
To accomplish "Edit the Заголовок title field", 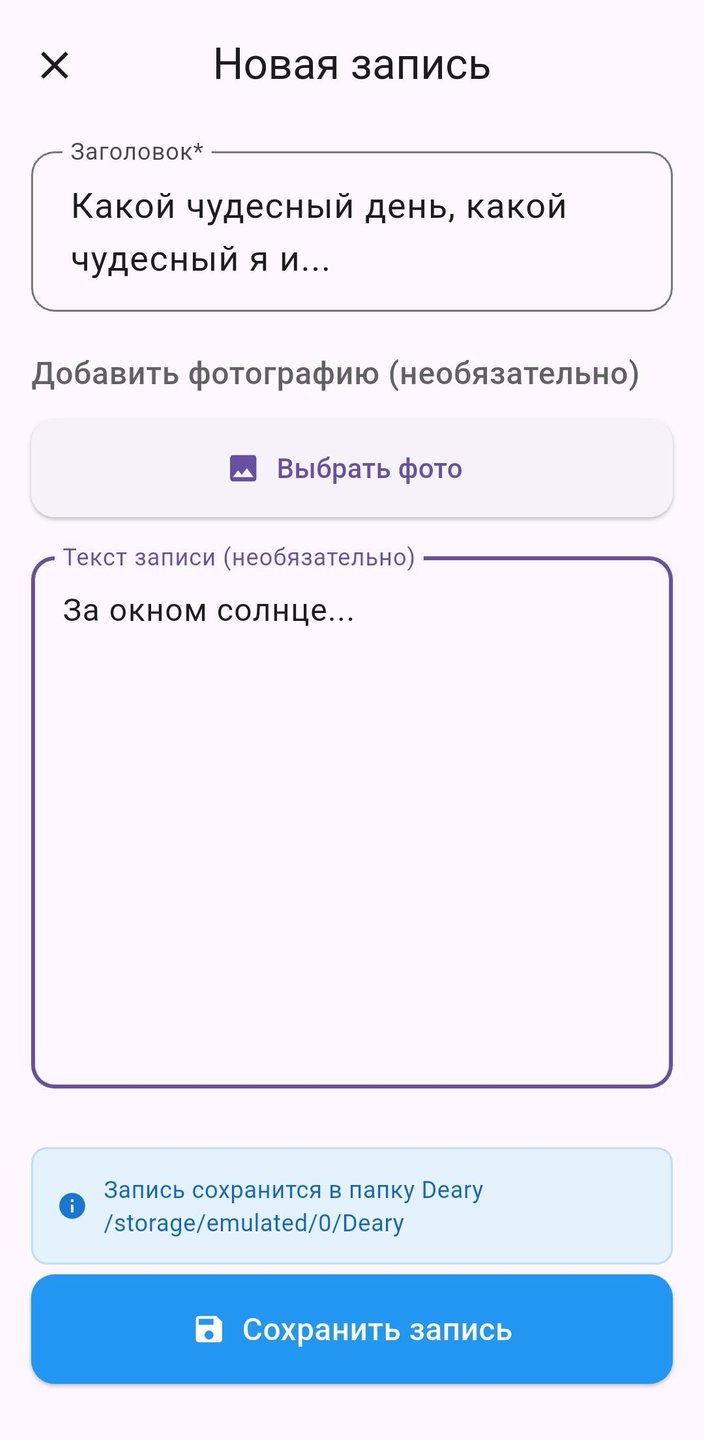I will [351, 234].
